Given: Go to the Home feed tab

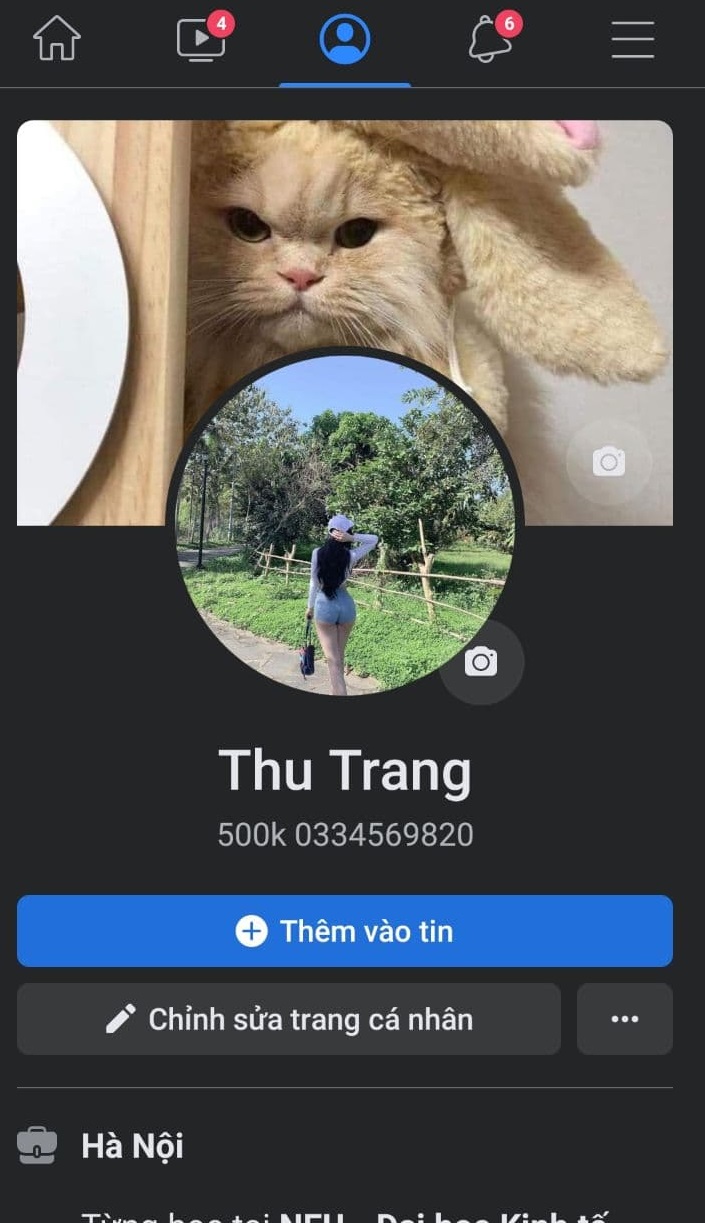Looking at the screenshot, I should point(57,39).
